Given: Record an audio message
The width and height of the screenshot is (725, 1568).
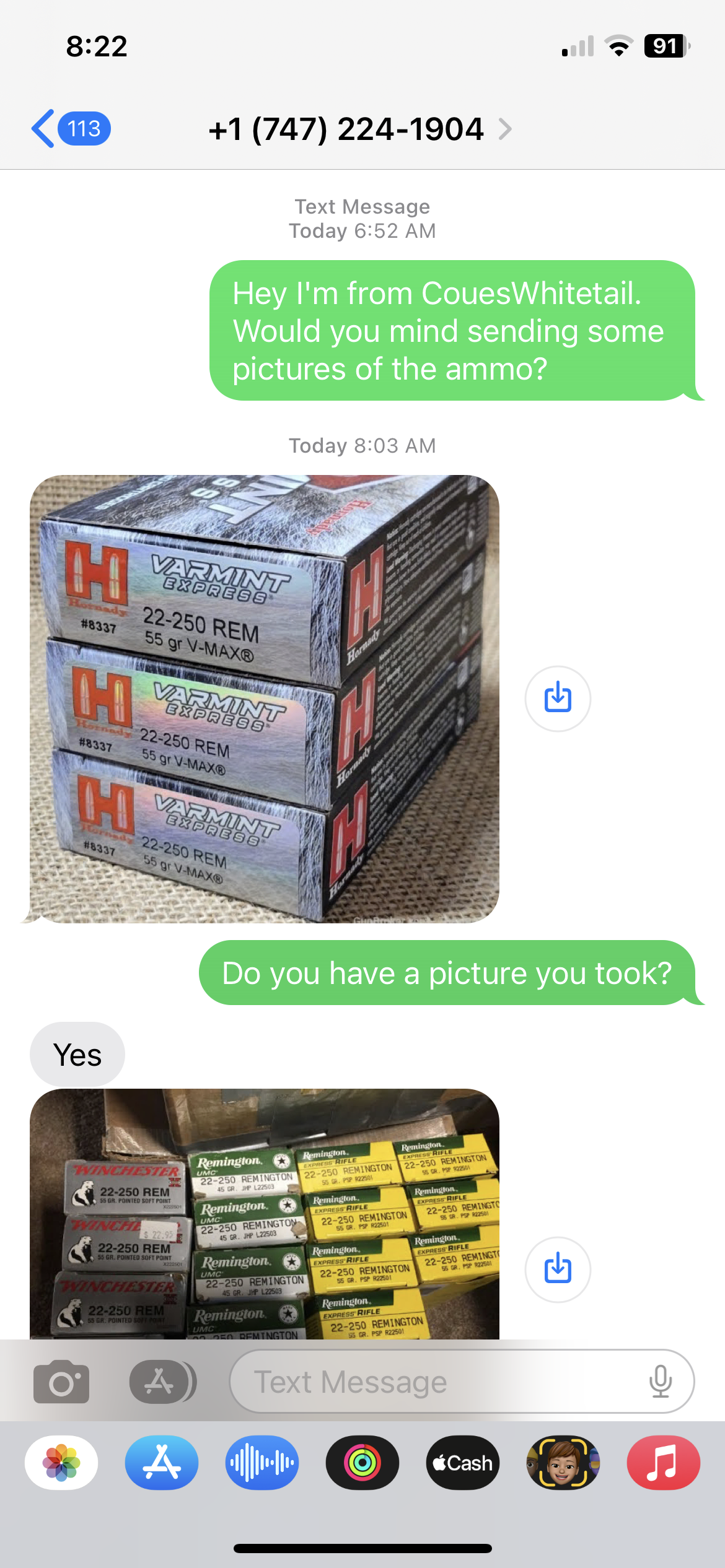Looking at the screenshot, I should 262,1463.
